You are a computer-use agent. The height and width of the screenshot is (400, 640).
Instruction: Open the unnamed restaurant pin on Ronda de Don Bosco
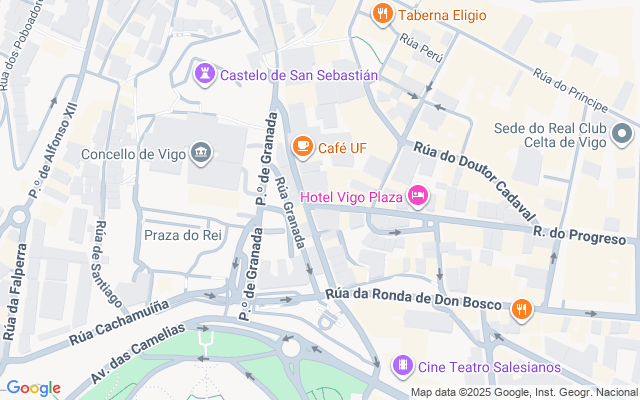pos(522,311)
